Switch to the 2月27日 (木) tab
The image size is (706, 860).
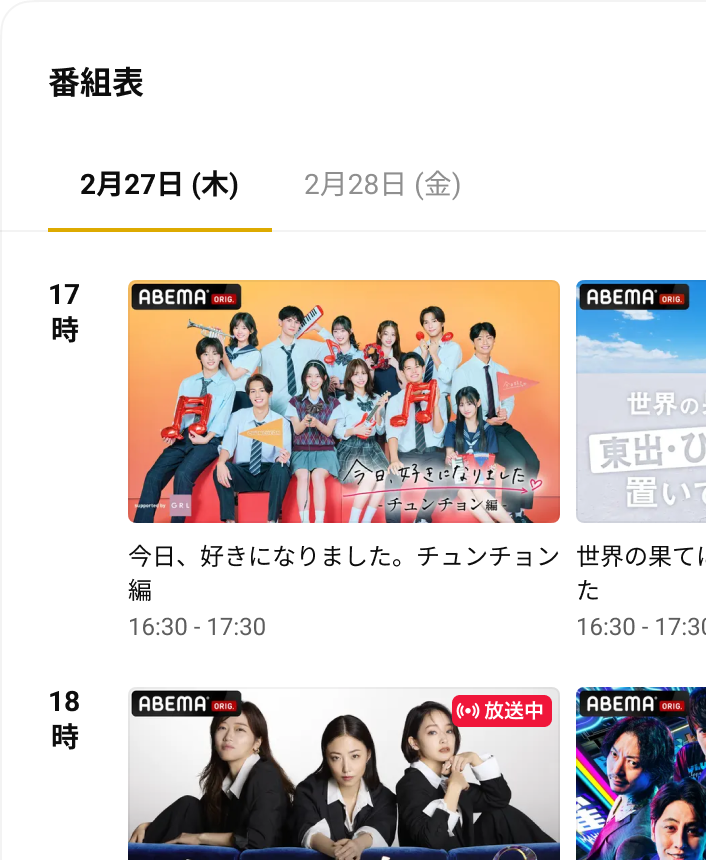tap(159, 185)
